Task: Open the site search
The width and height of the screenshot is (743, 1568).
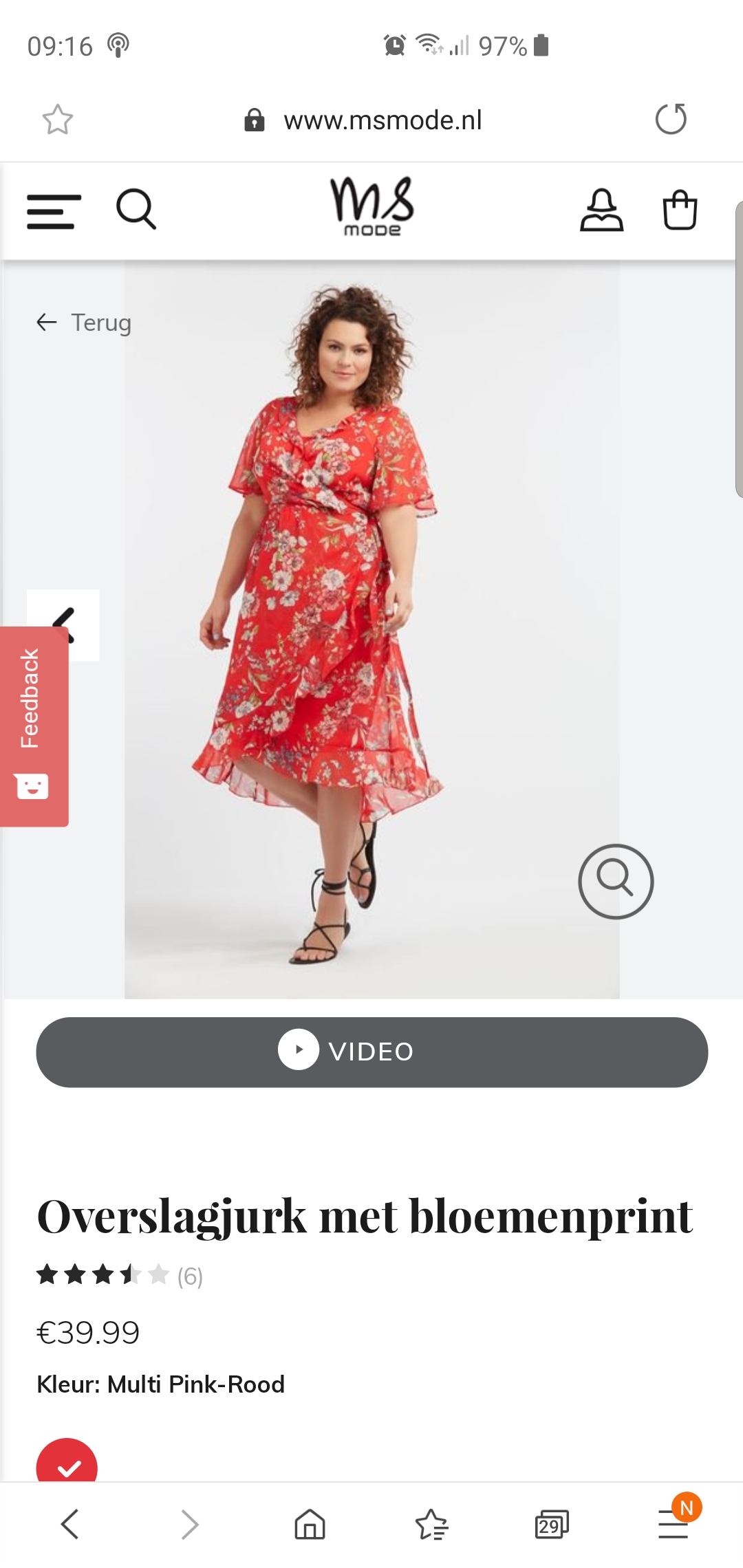Action: click(136, 209)
